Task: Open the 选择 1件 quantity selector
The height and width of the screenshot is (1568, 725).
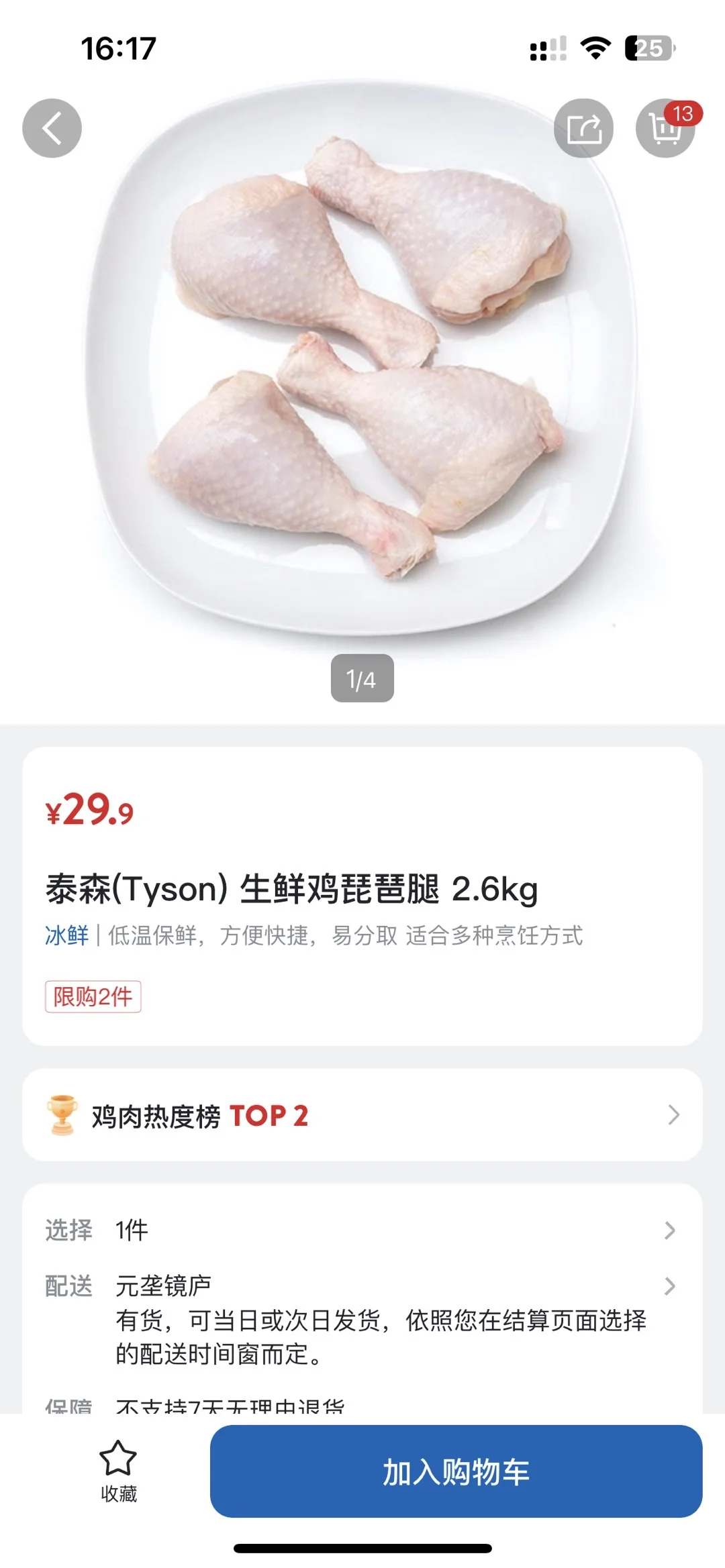Action: click(x=362, y=1230)
